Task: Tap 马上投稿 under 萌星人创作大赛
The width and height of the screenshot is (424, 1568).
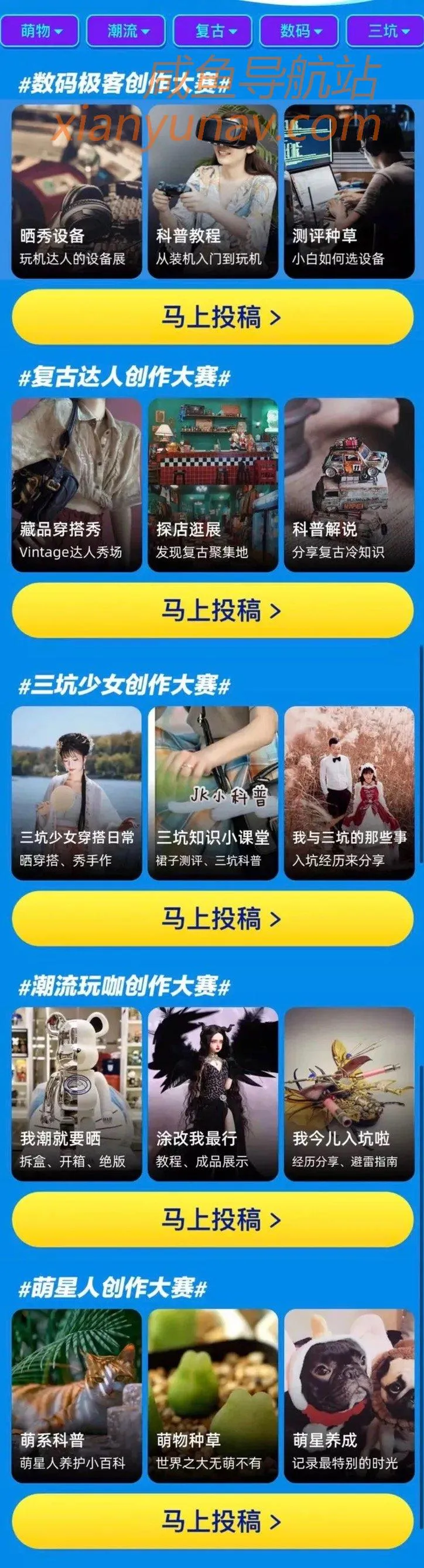Action: point(213,1521)
